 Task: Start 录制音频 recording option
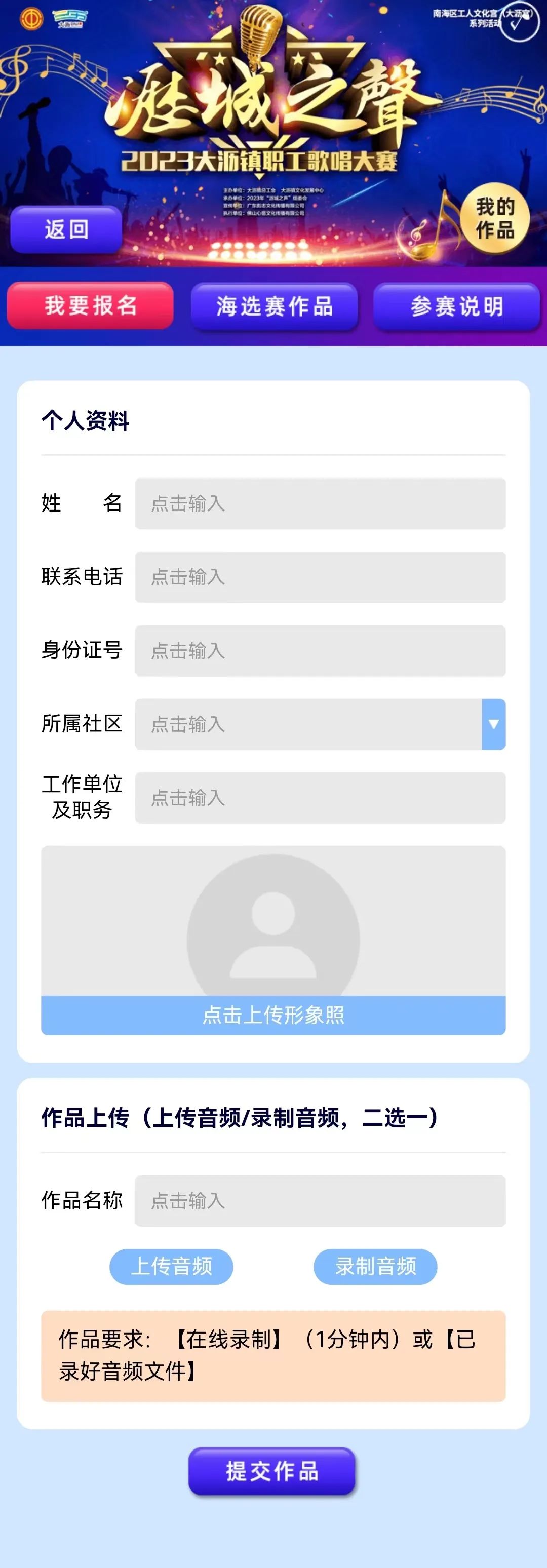[375, 1267]
